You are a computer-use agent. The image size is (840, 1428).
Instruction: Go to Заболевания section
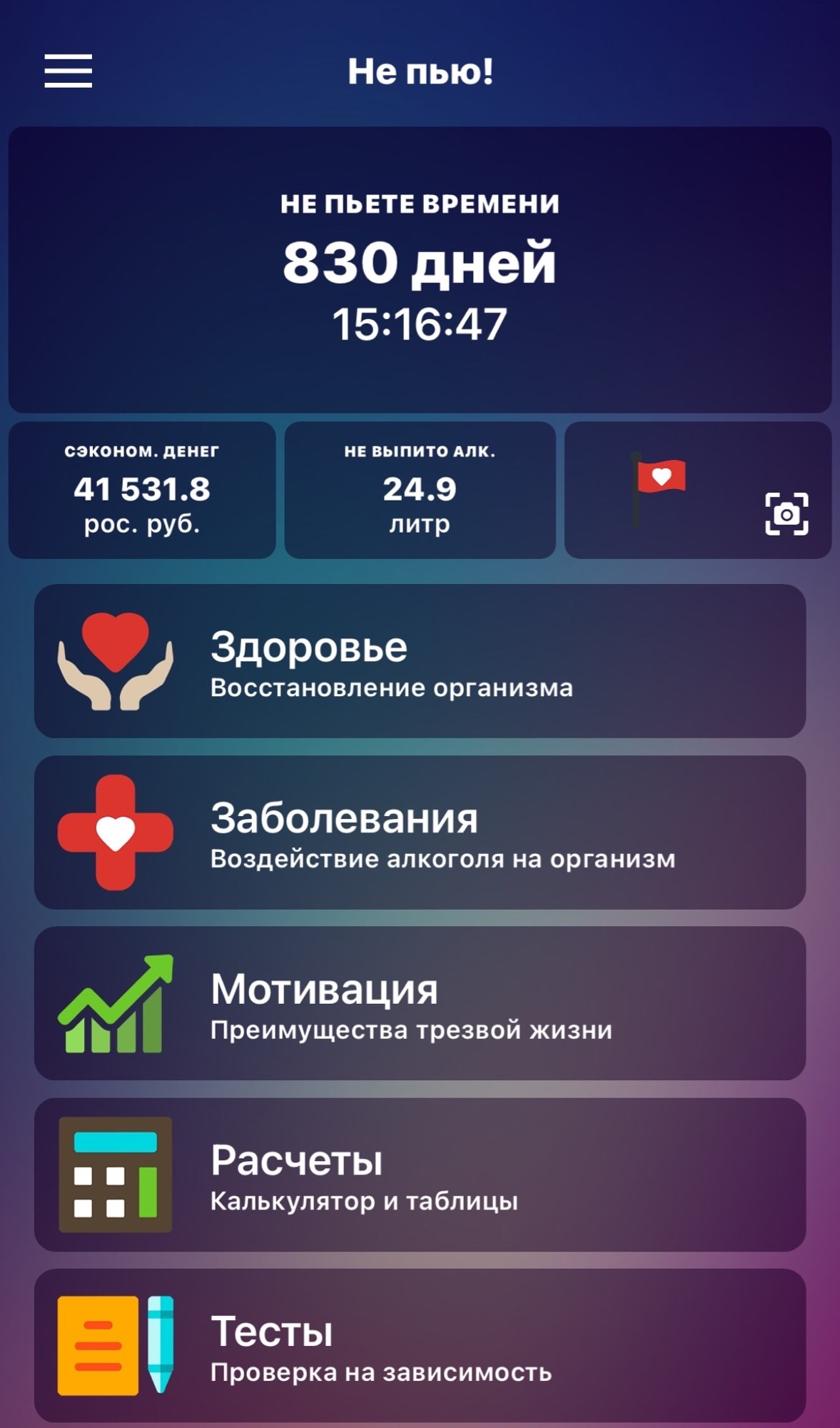click(x=420, y=833)
